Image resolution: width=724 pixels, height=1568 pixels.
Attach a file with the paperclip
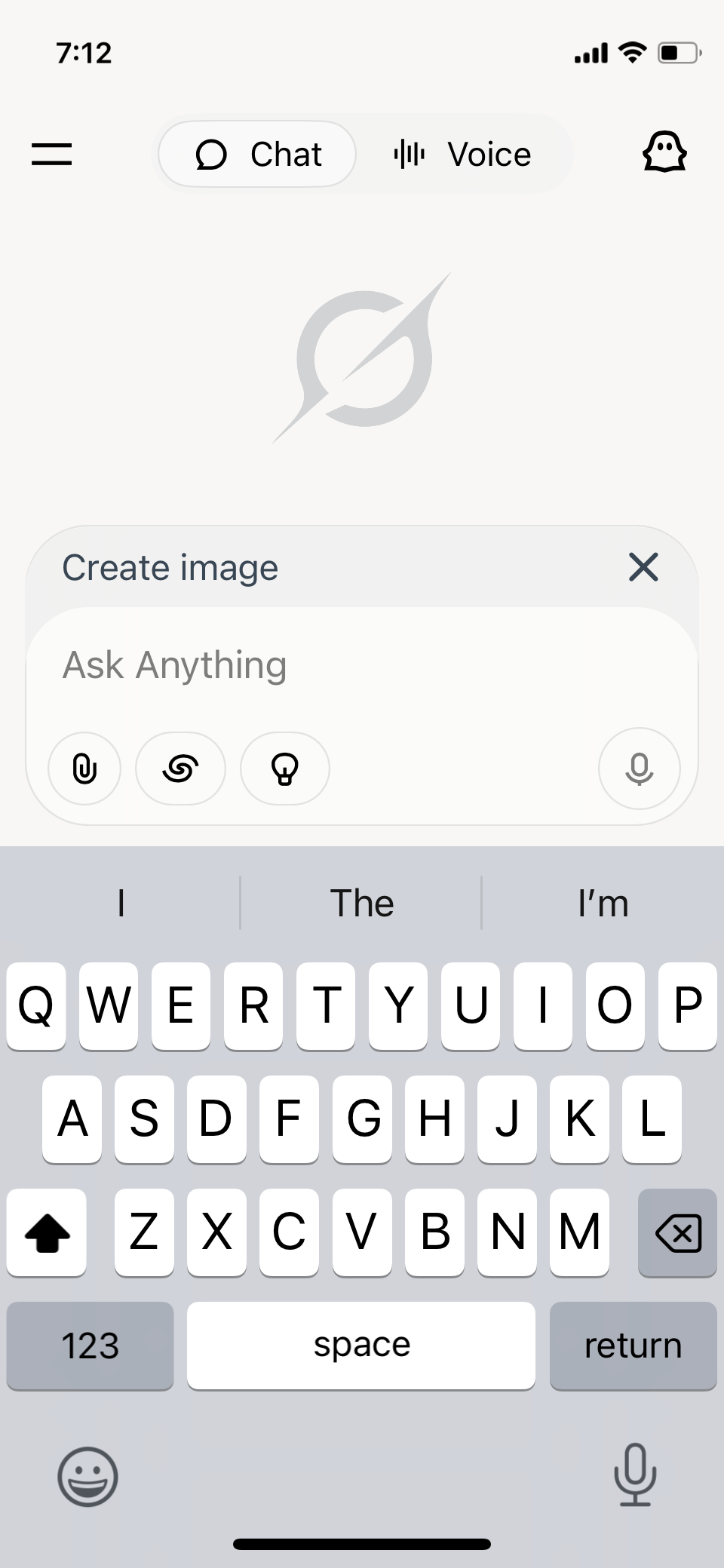pyautogui.click(x=84, y=769)
